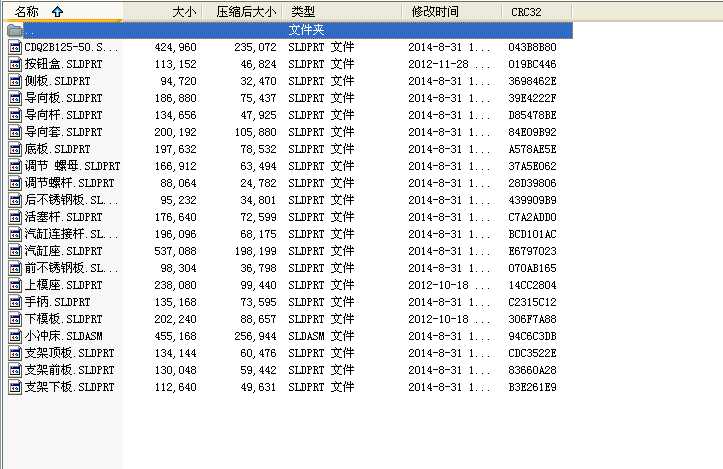This screenshot has height=469, width=723.
Task: Select 支架下板.SLDPRT file
Action: click(69, 387)
